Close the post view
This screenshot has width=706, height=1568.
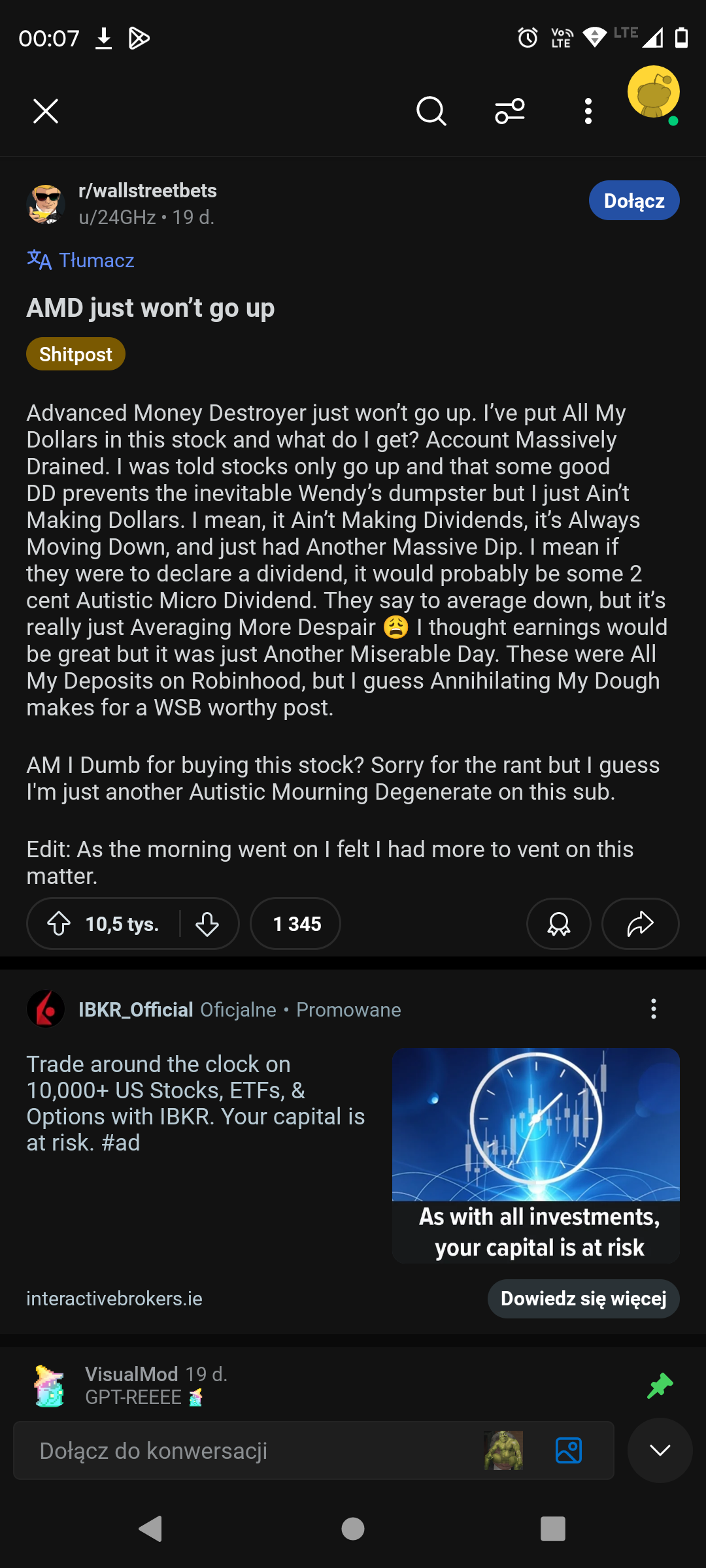click(46, 111)
